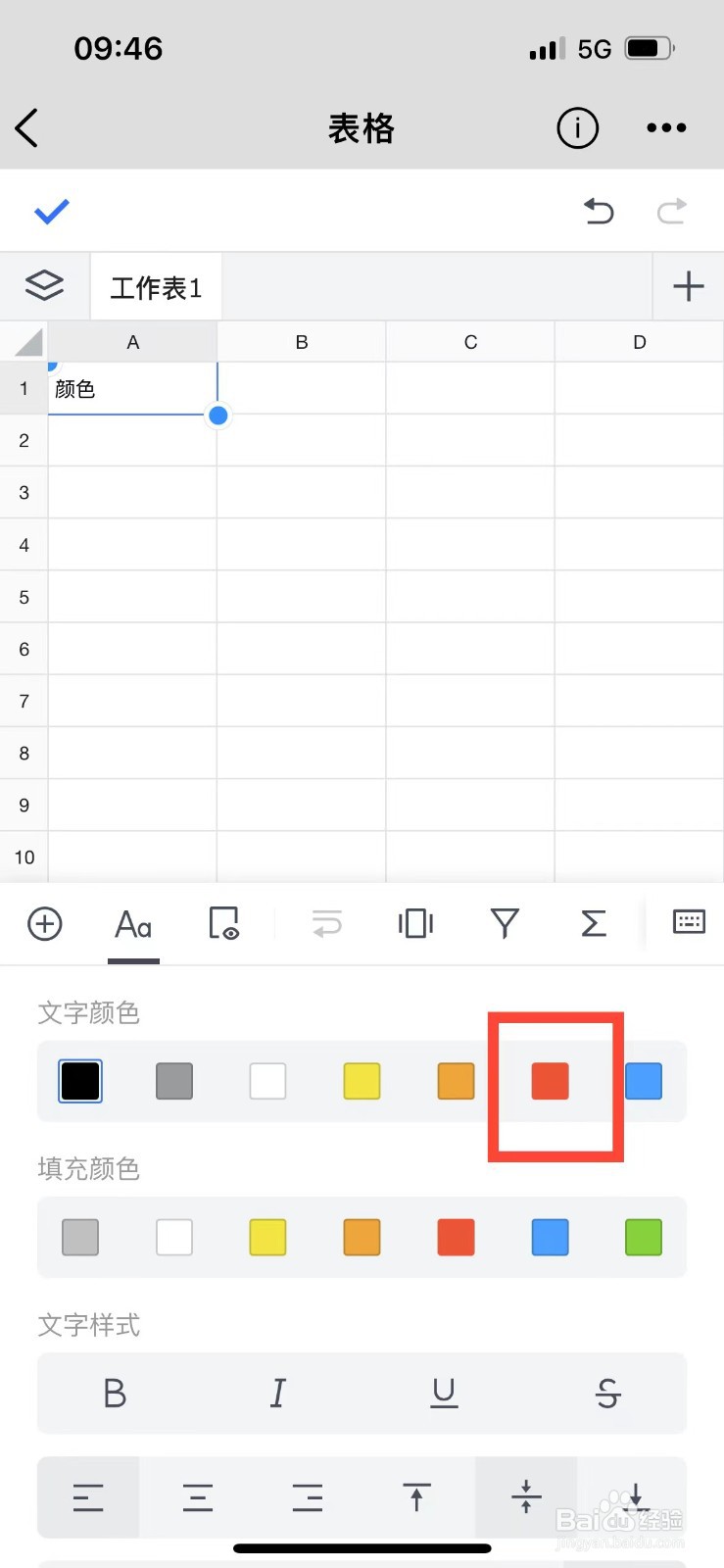Viewport: 724px width, 1568px height.
Task: Toggle bold text style
Action: click(115, 1393)
